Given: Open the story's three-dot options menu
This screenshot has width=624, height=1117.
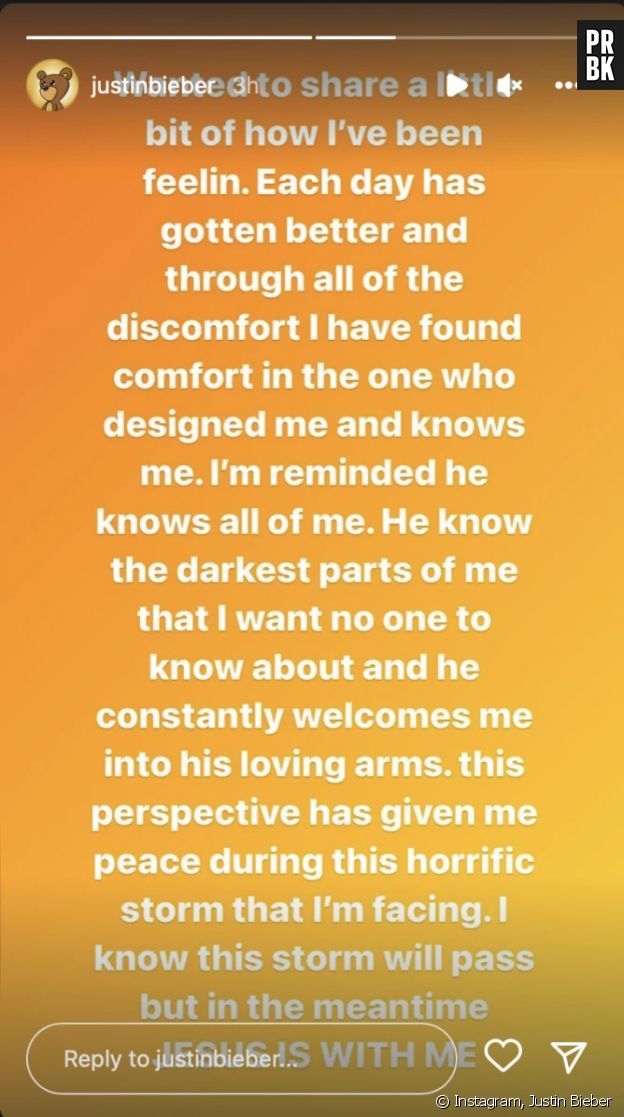Looking at the screenshot, I should point(565,86).
